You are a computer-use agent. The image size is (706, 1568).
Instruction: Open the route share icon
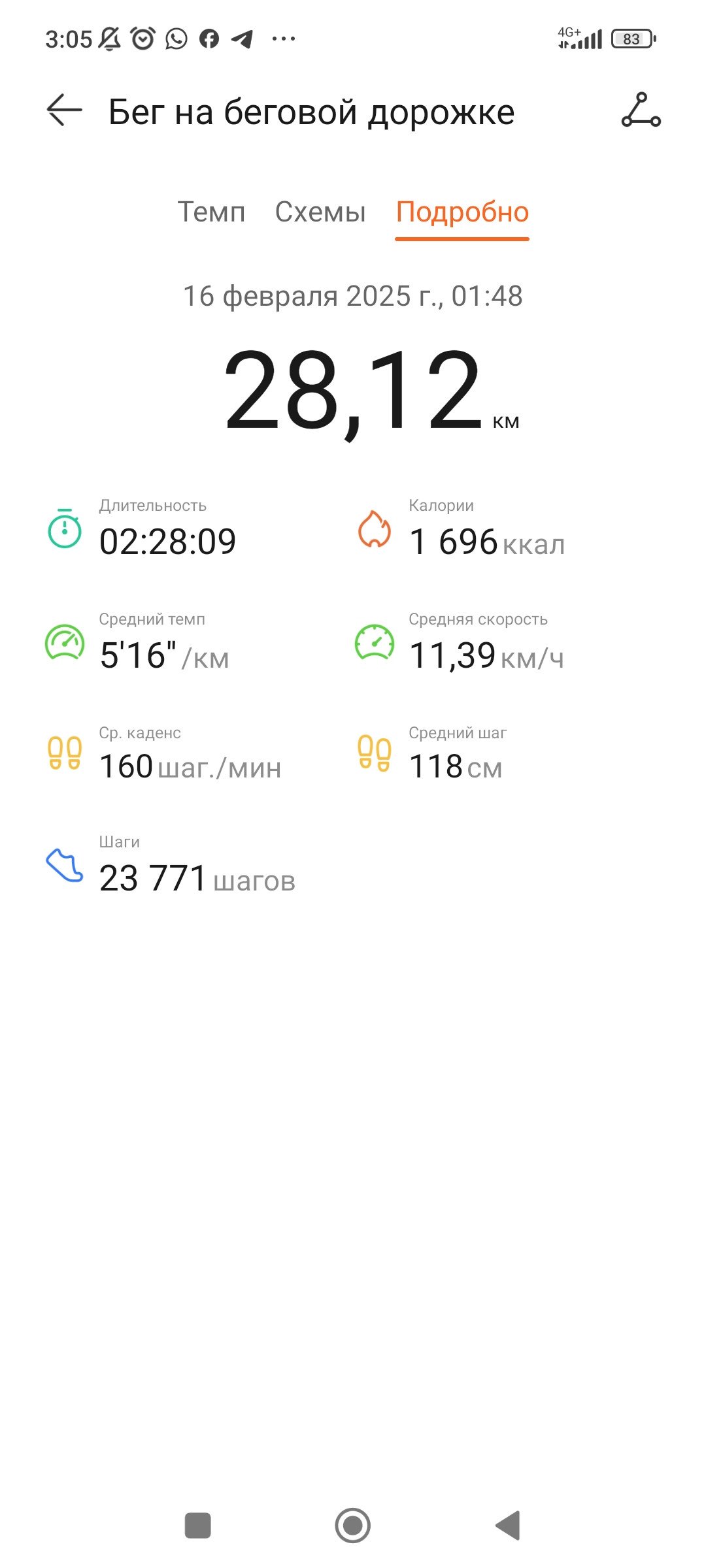tap(641, 110)
